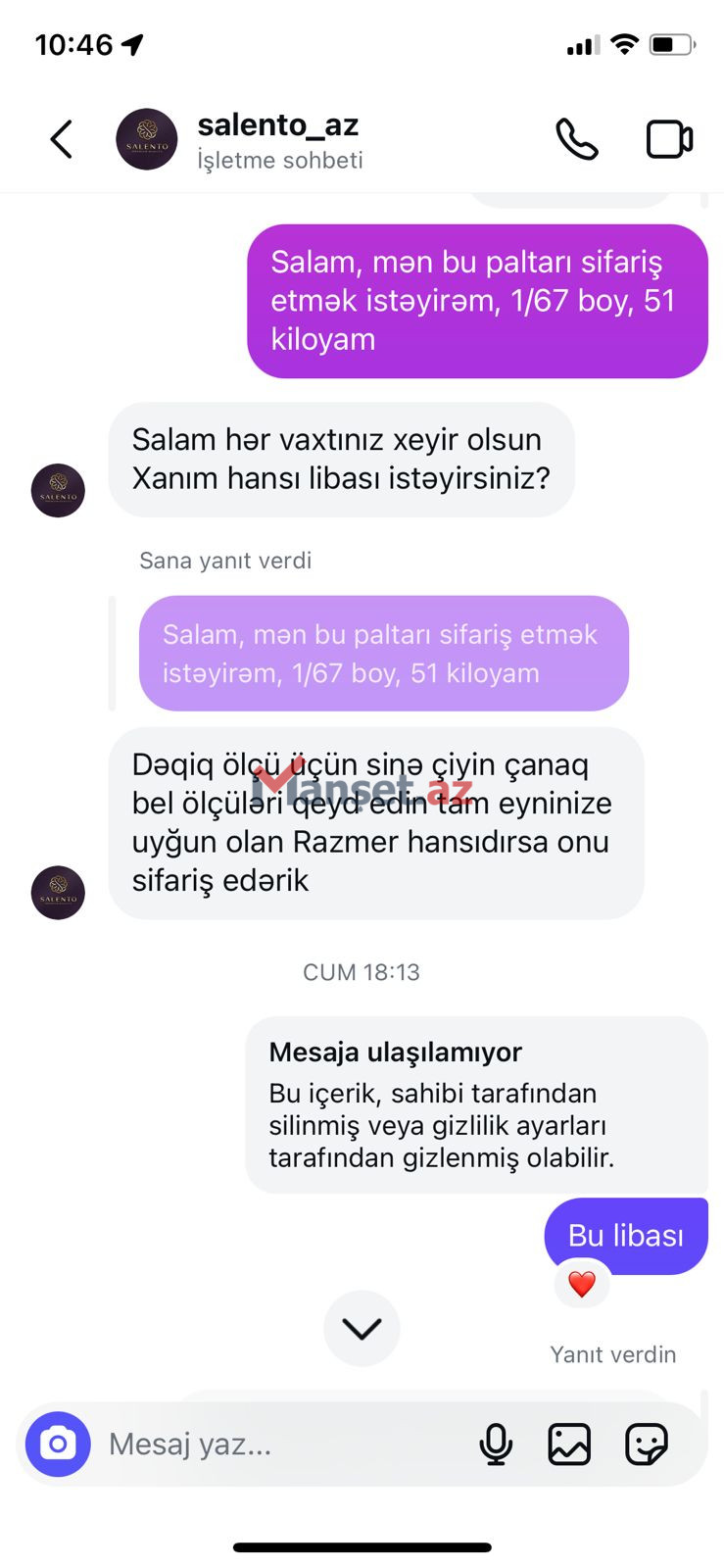Go back to the chat list
The height and width of the screenshot is (1568, 724).
(61, 139)
